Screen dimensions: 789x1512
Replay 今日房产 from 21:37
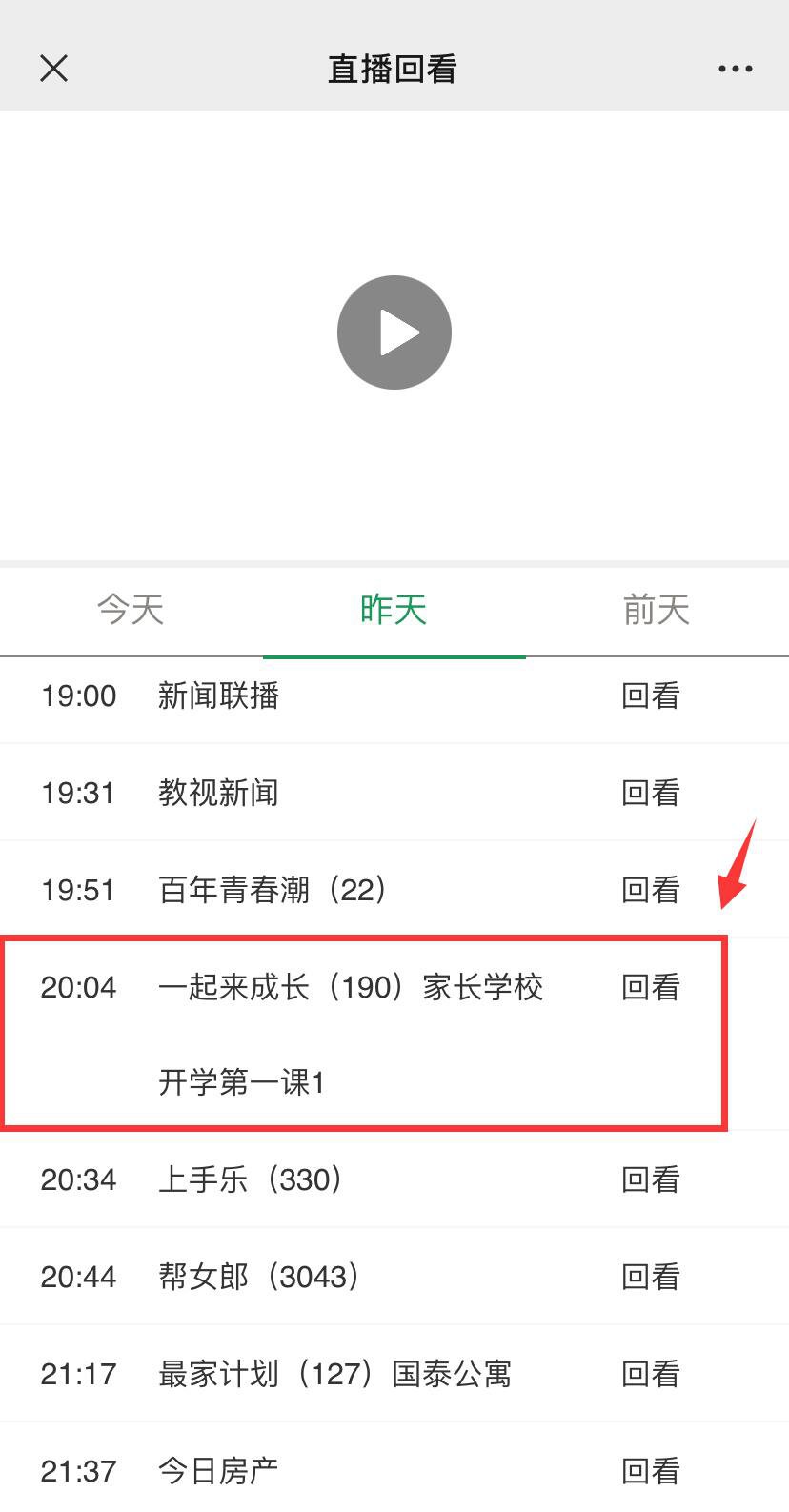tap(651, 1471)
